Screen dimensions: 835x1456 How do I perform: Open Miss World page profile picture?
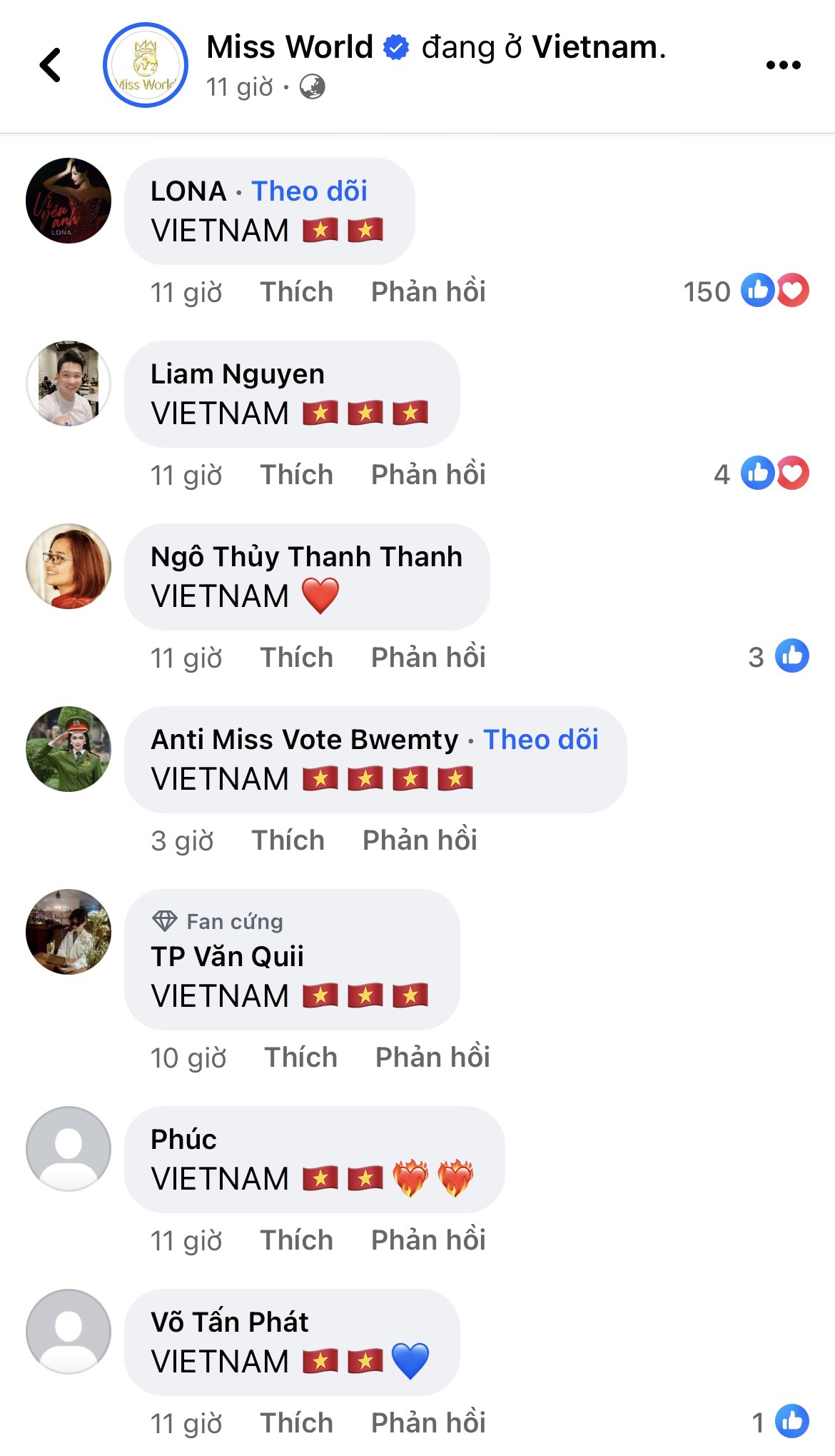click(146, 65)
